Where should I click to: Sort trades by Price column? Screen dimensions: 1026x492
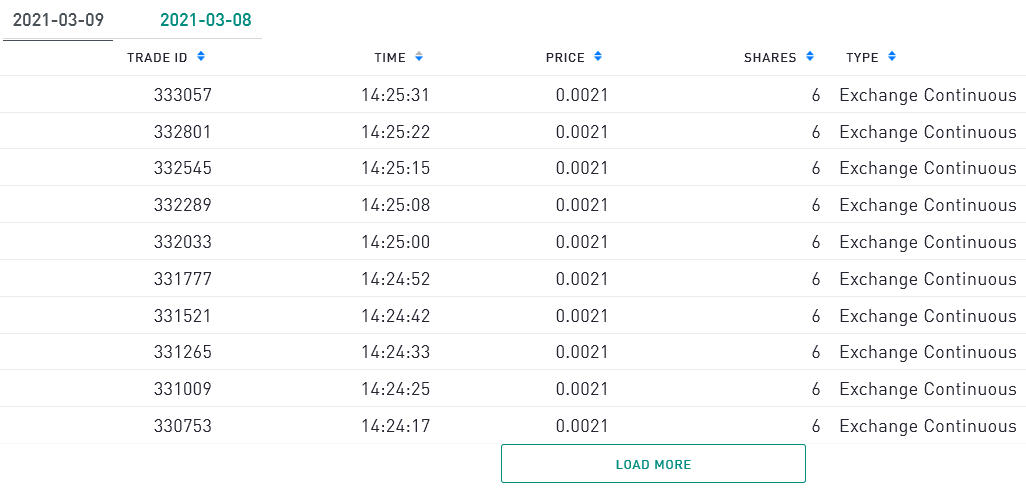(574, 57)
